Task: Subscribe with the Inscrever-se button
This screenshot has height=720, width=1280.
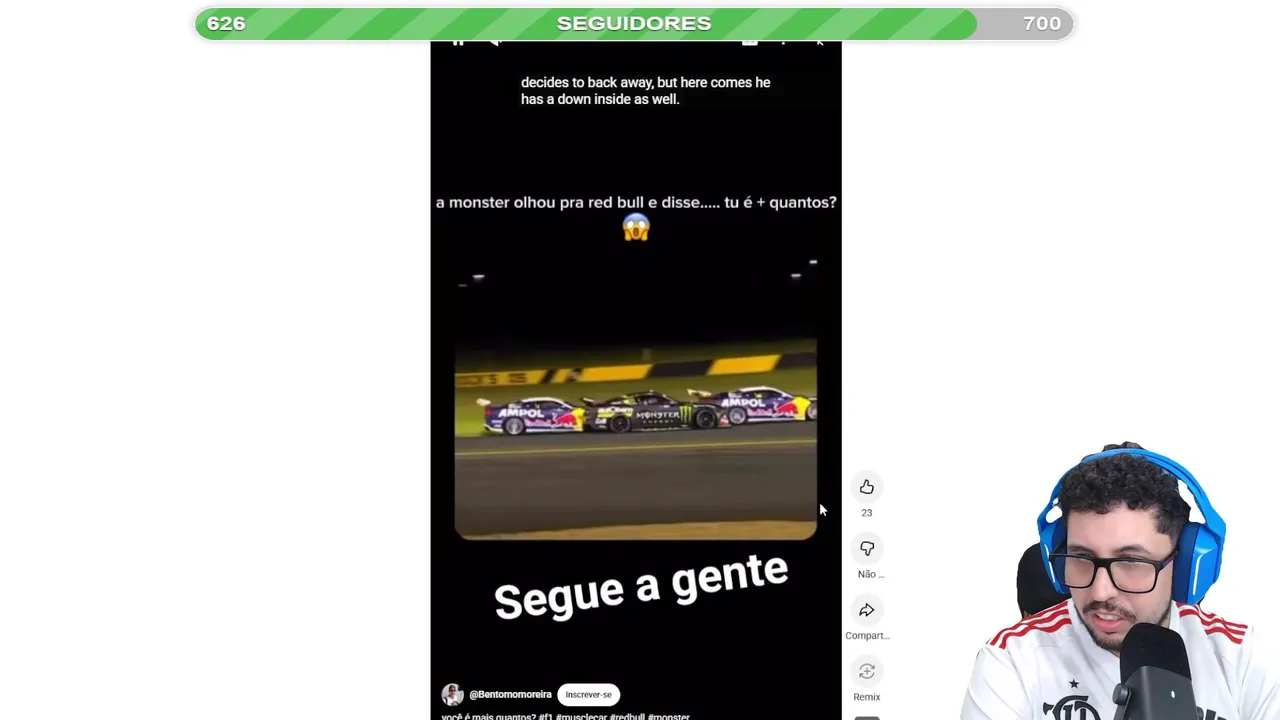Action: [588, 694]
